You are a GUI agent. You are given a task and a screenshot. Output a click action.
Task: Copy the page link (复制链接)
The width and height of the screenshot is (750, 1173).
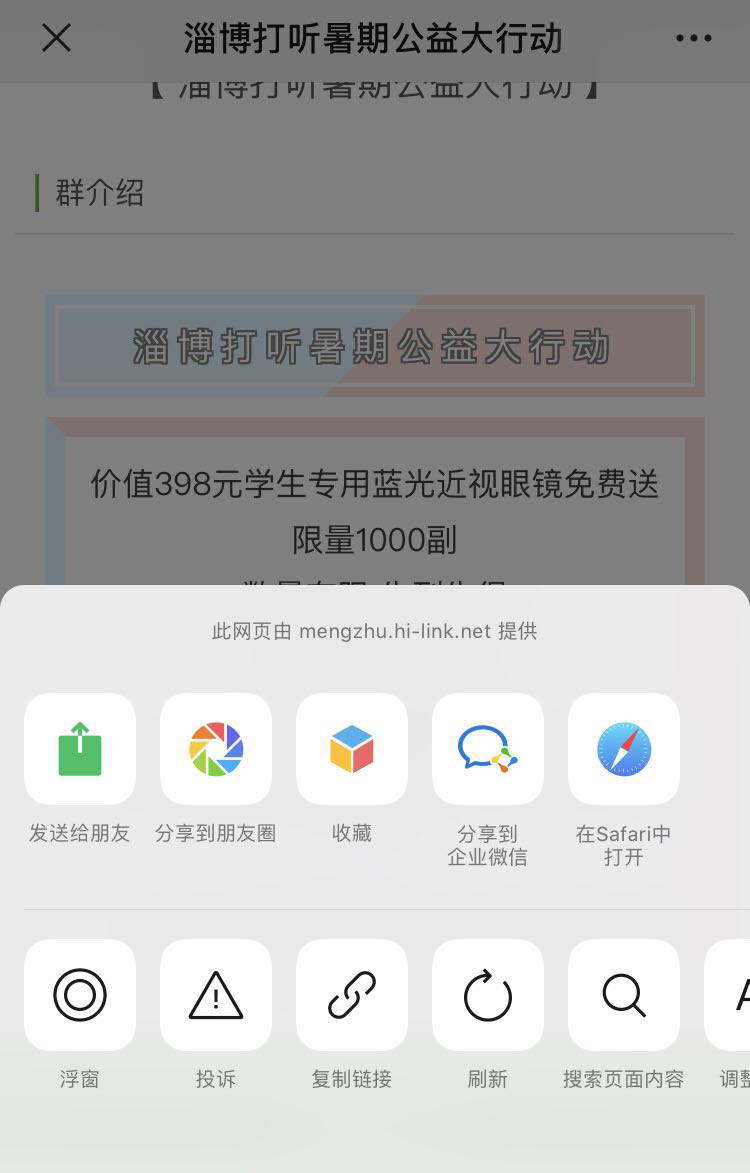pyautogui.click(x=352, y=995)
